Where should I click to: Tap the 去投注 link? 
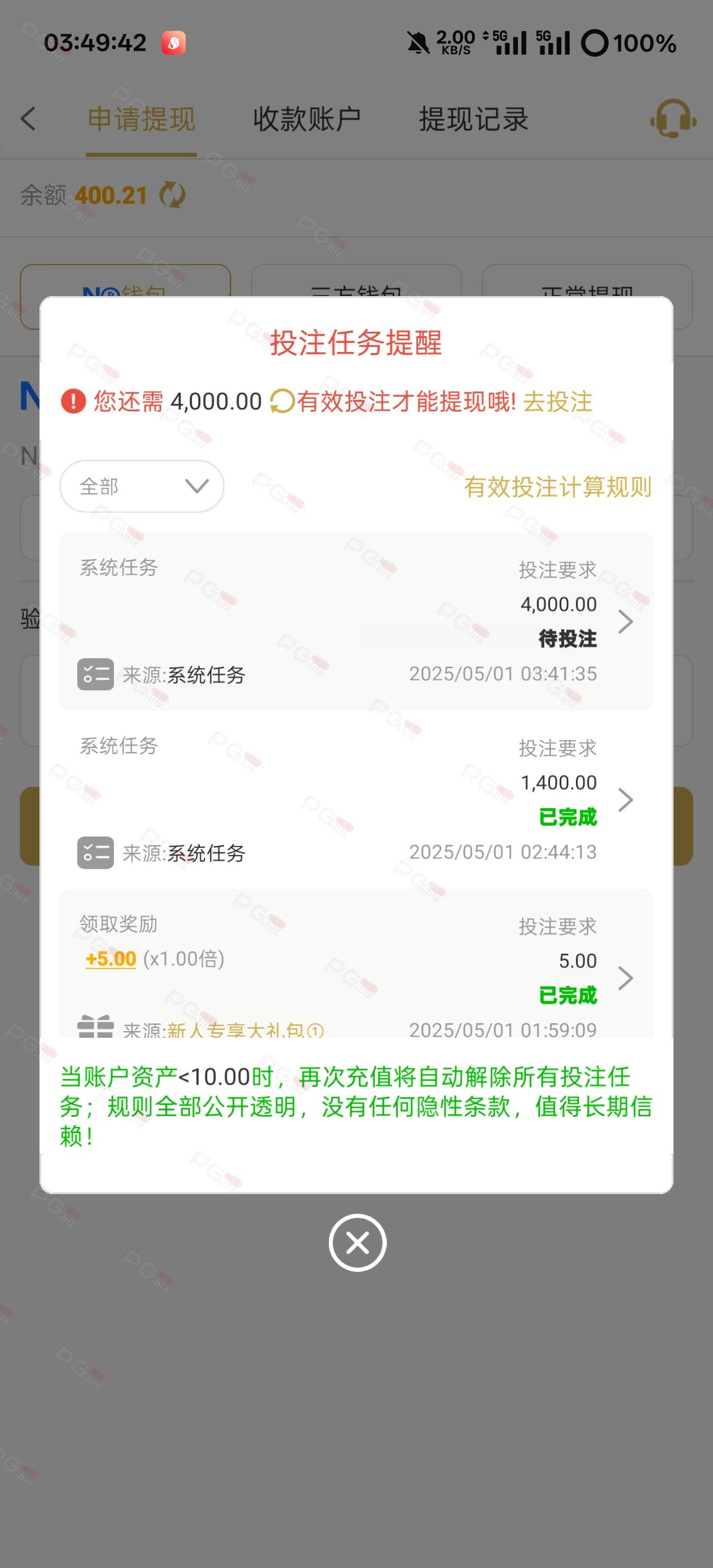(558, 402)
